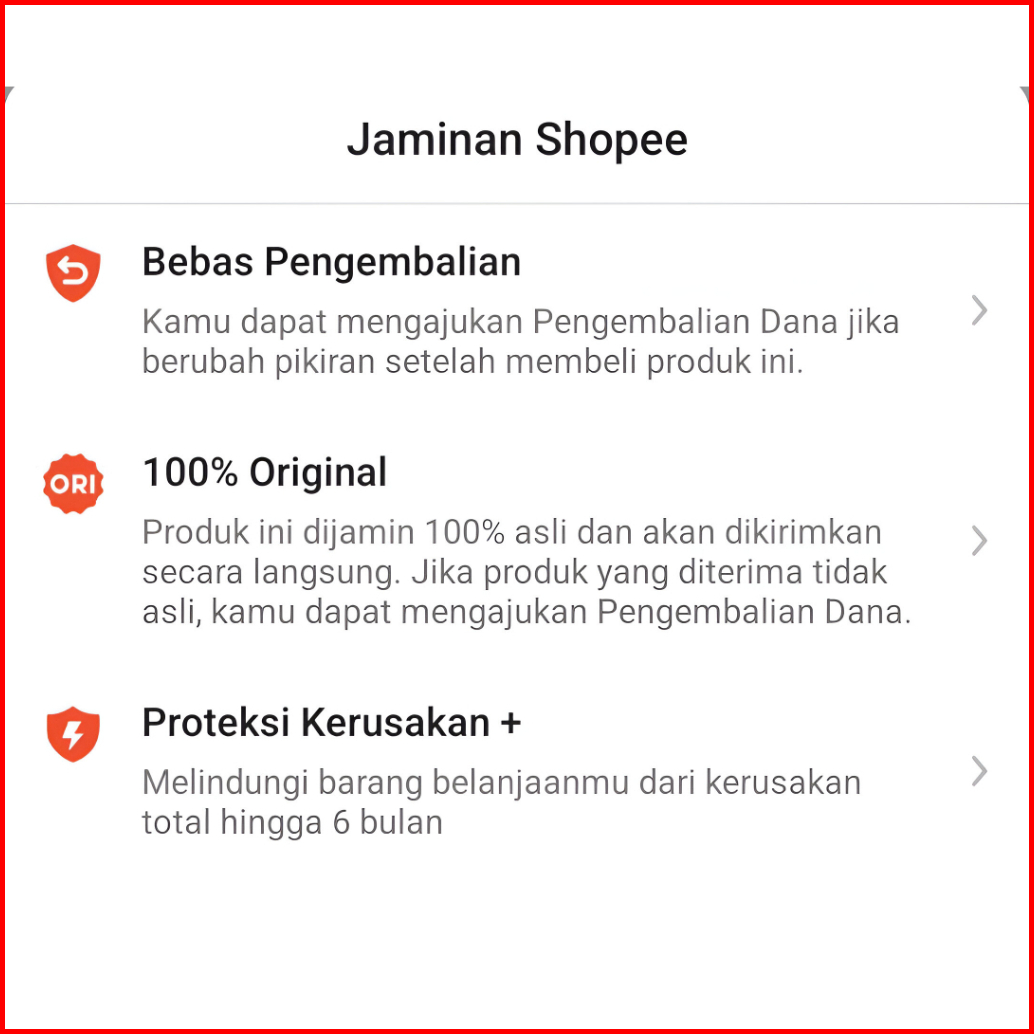Open the 100% Original guarantee row

coord(516,541)
